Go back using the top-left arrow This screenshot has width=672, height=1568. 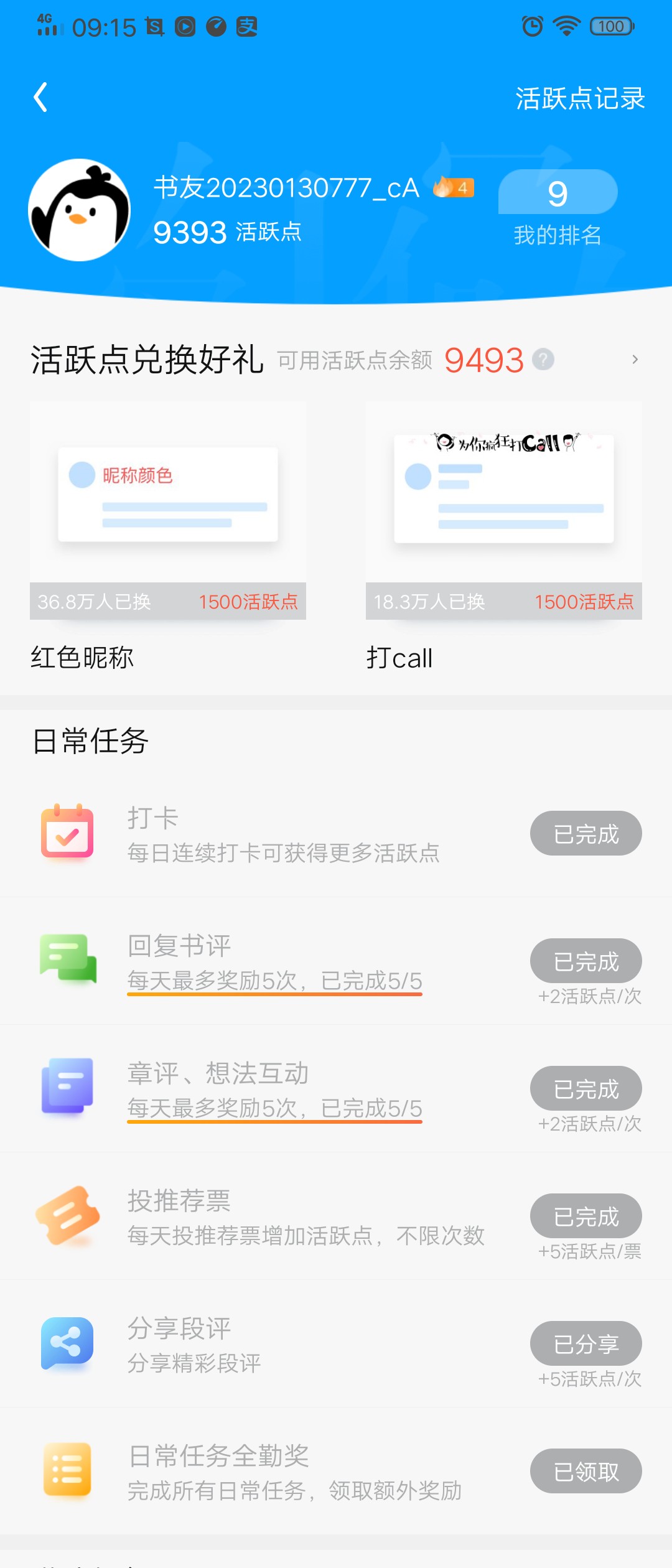click(41, 98)
